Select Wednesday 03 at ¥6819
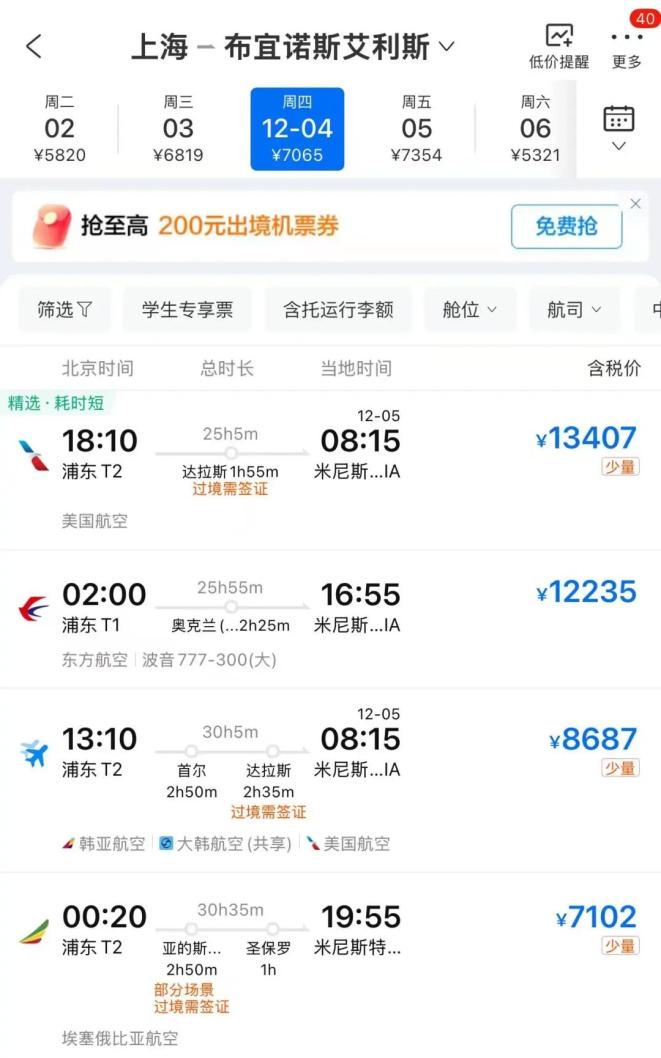661x1058 pixels. tap(178, 128)
